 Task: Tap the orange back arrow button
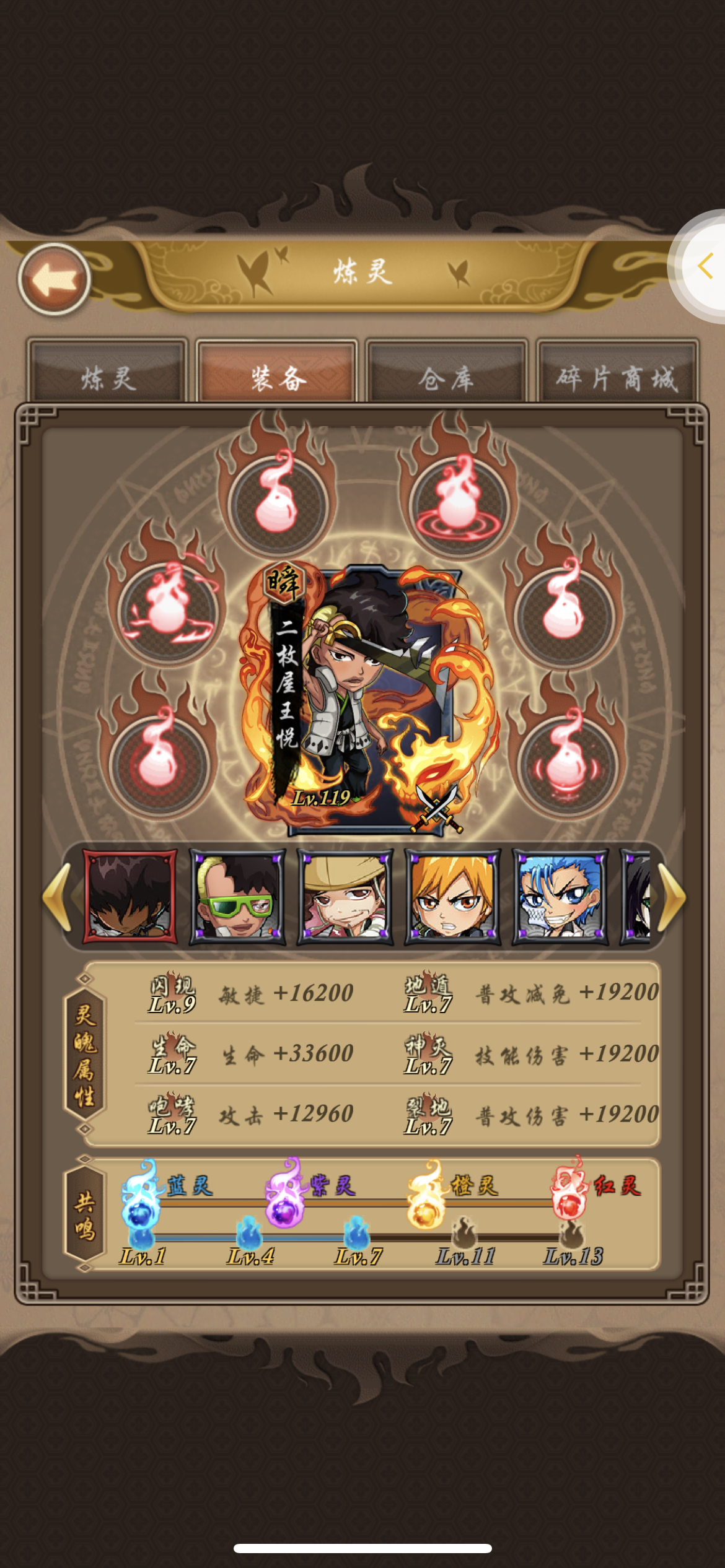click(55, 280)
